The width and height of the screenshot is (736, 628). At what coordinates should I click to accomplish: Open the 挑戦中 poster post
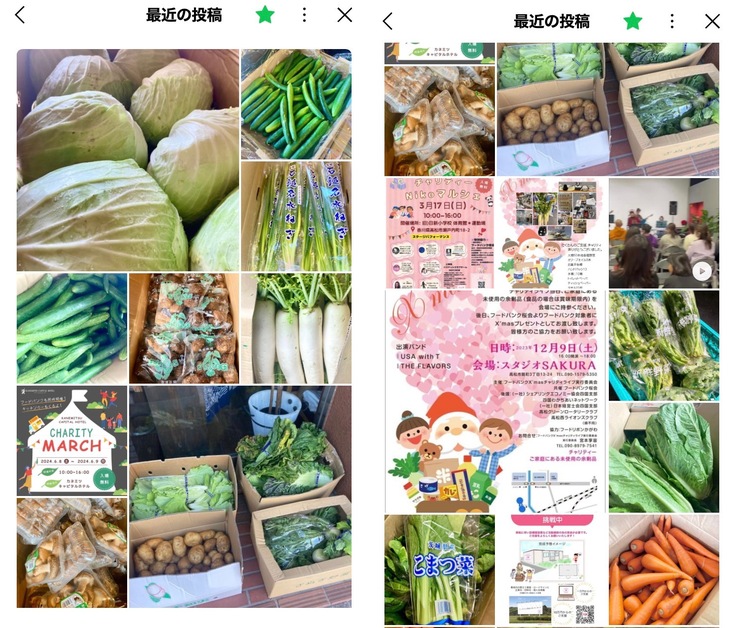coord(551,568)
